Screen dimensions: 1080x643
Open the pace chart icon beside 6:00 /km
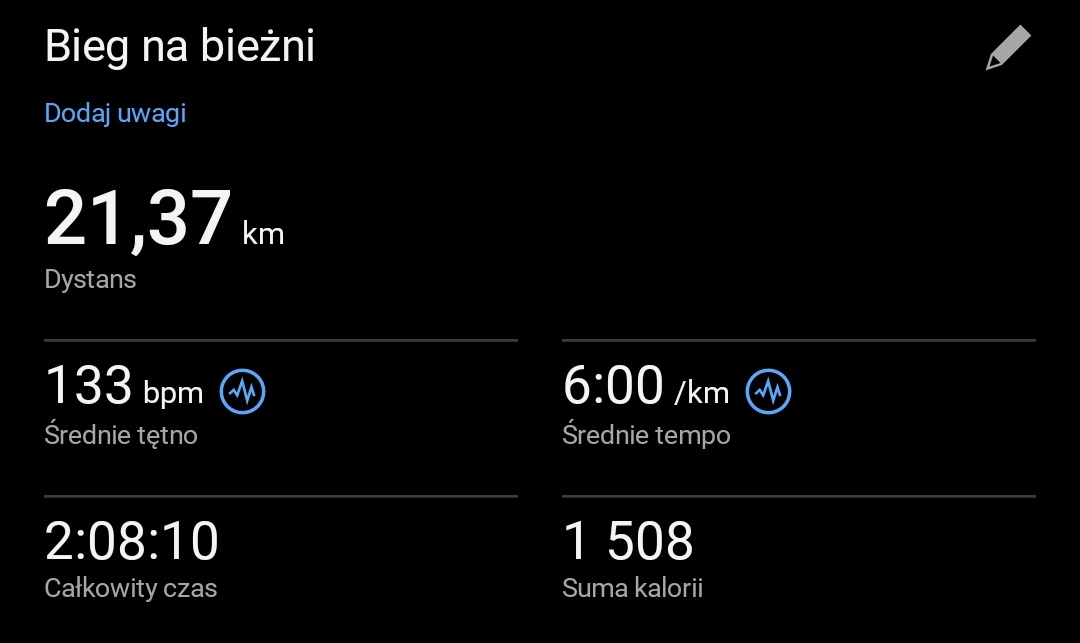tap(768, 391)
